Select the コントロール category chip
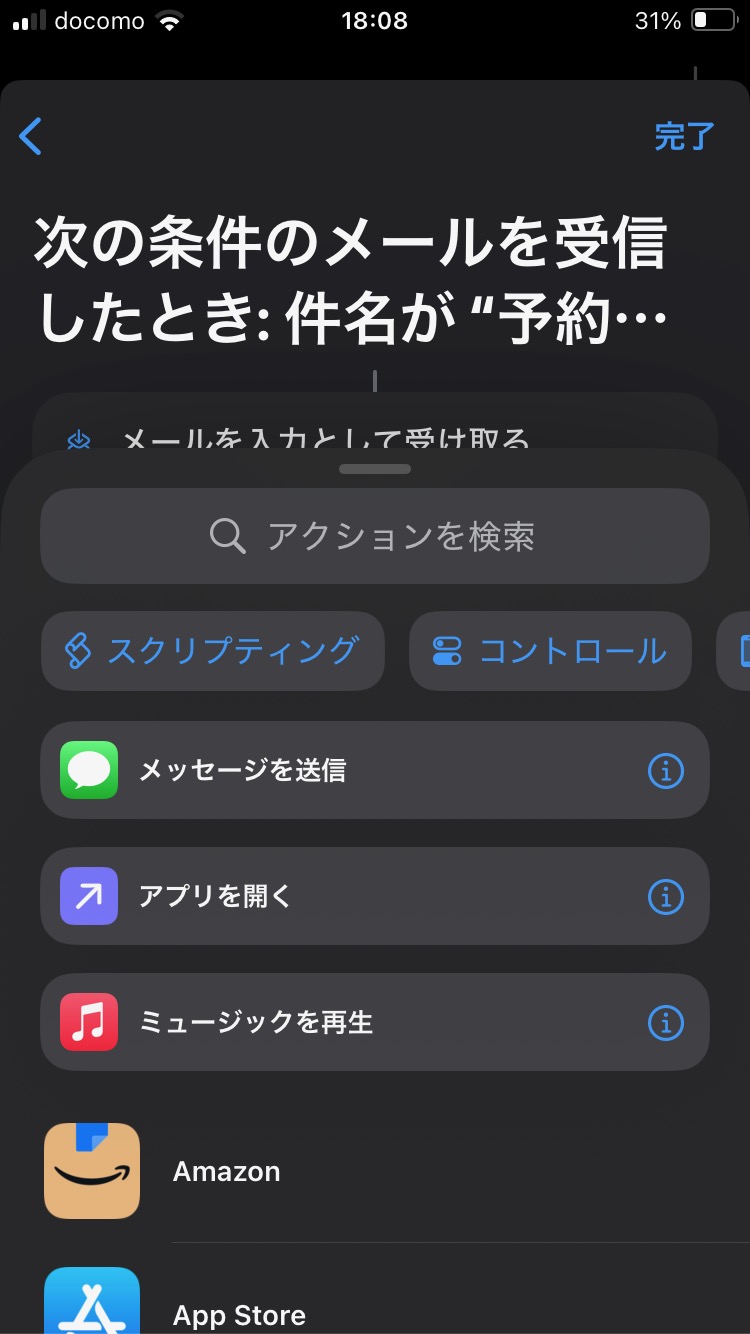Image resolution: width=750 pixels, height=1334 pixels. tap(550, 651)
